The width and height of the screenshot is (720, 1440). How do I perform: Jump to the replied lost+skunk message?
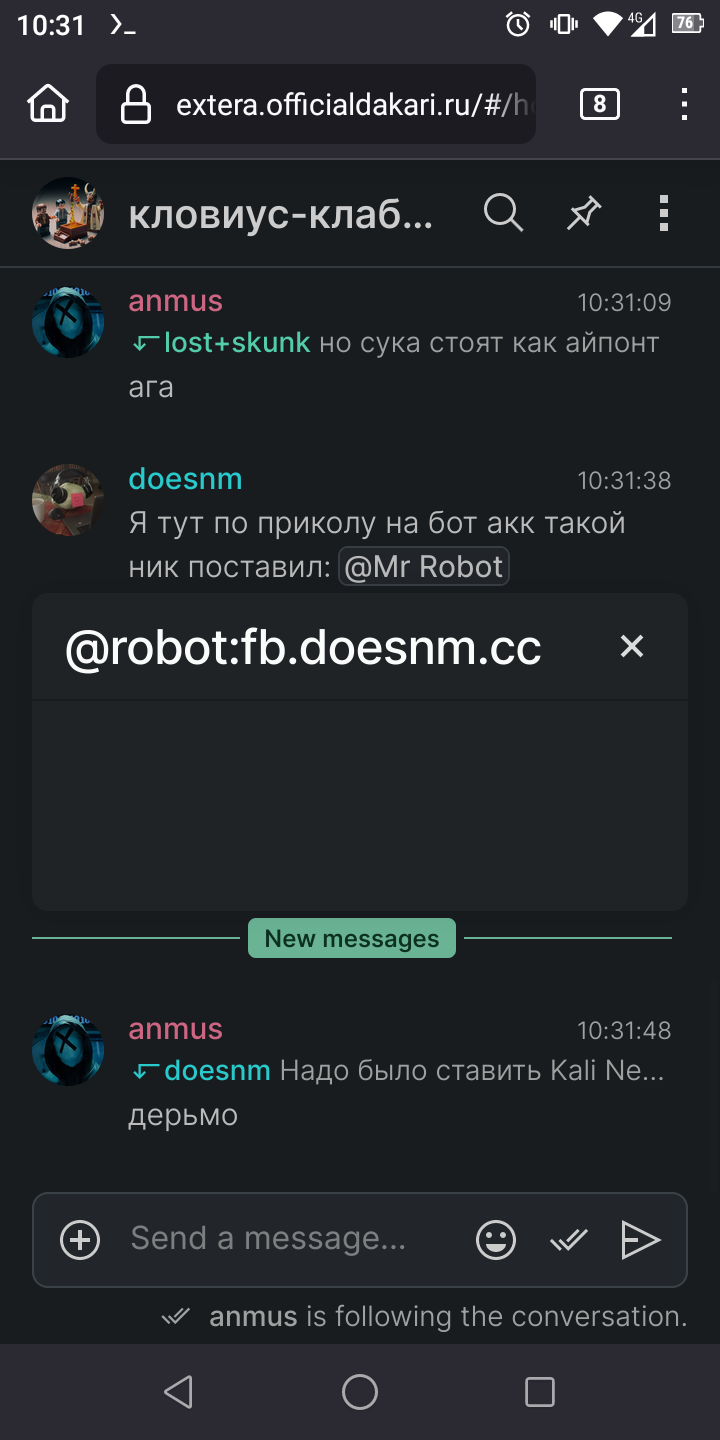[222, 343]
